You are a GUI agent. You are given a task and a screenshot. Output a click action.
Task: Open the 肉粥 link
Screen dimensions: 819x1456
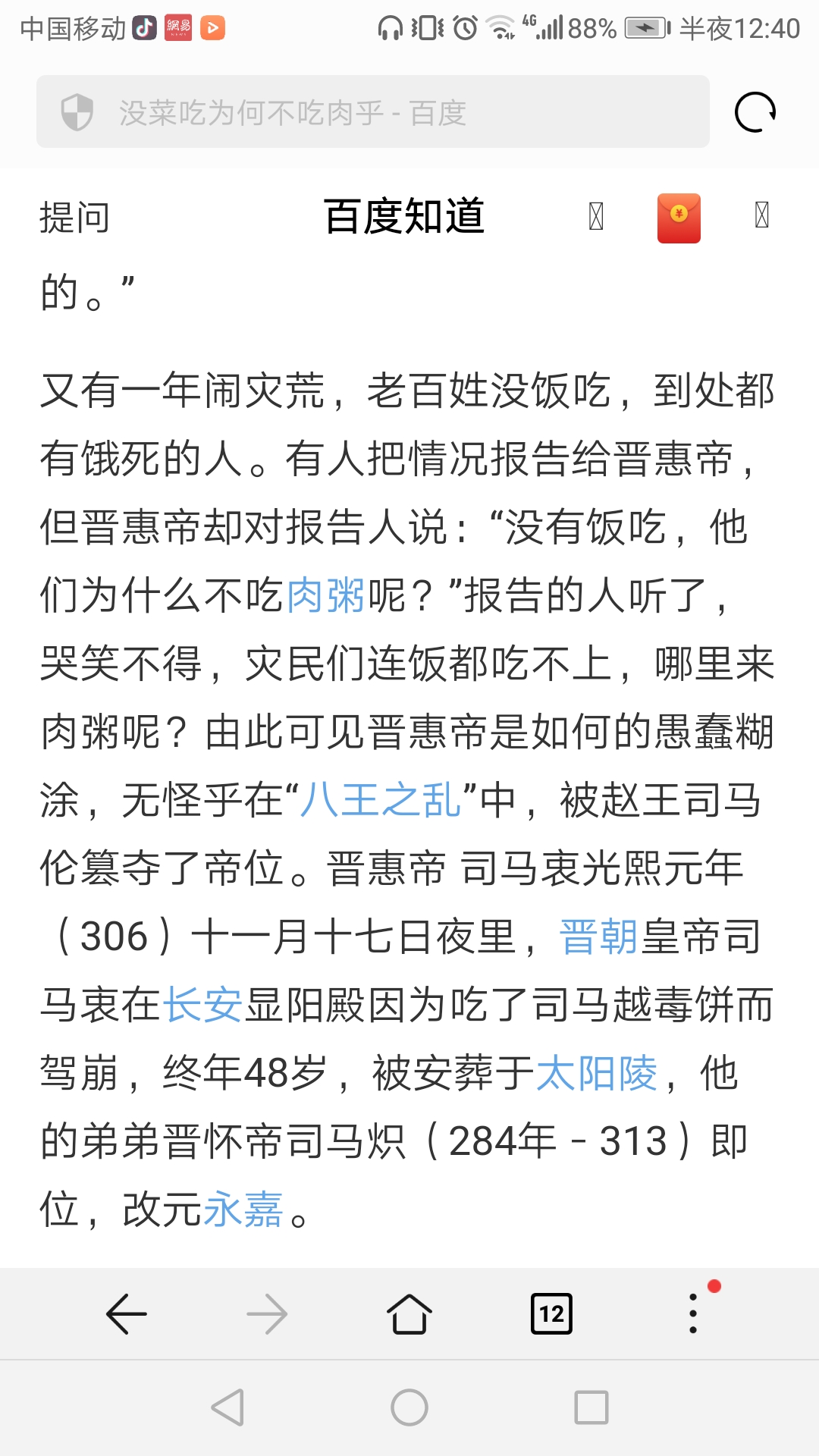pos(326,595)
